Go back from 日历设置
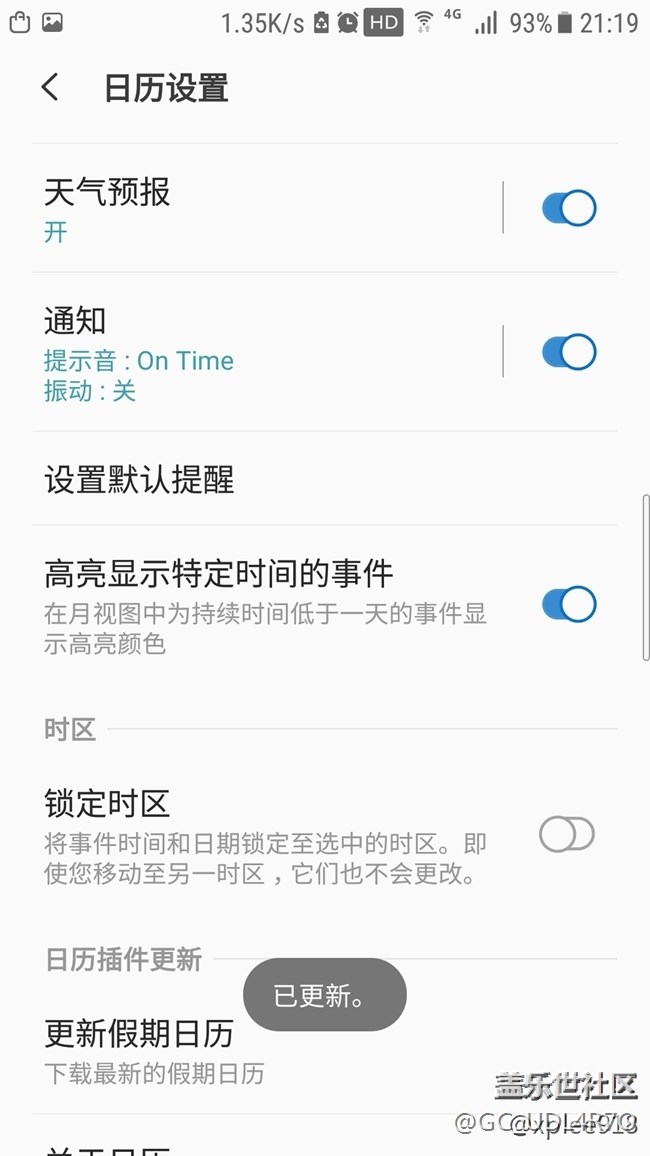 (50, 88)
